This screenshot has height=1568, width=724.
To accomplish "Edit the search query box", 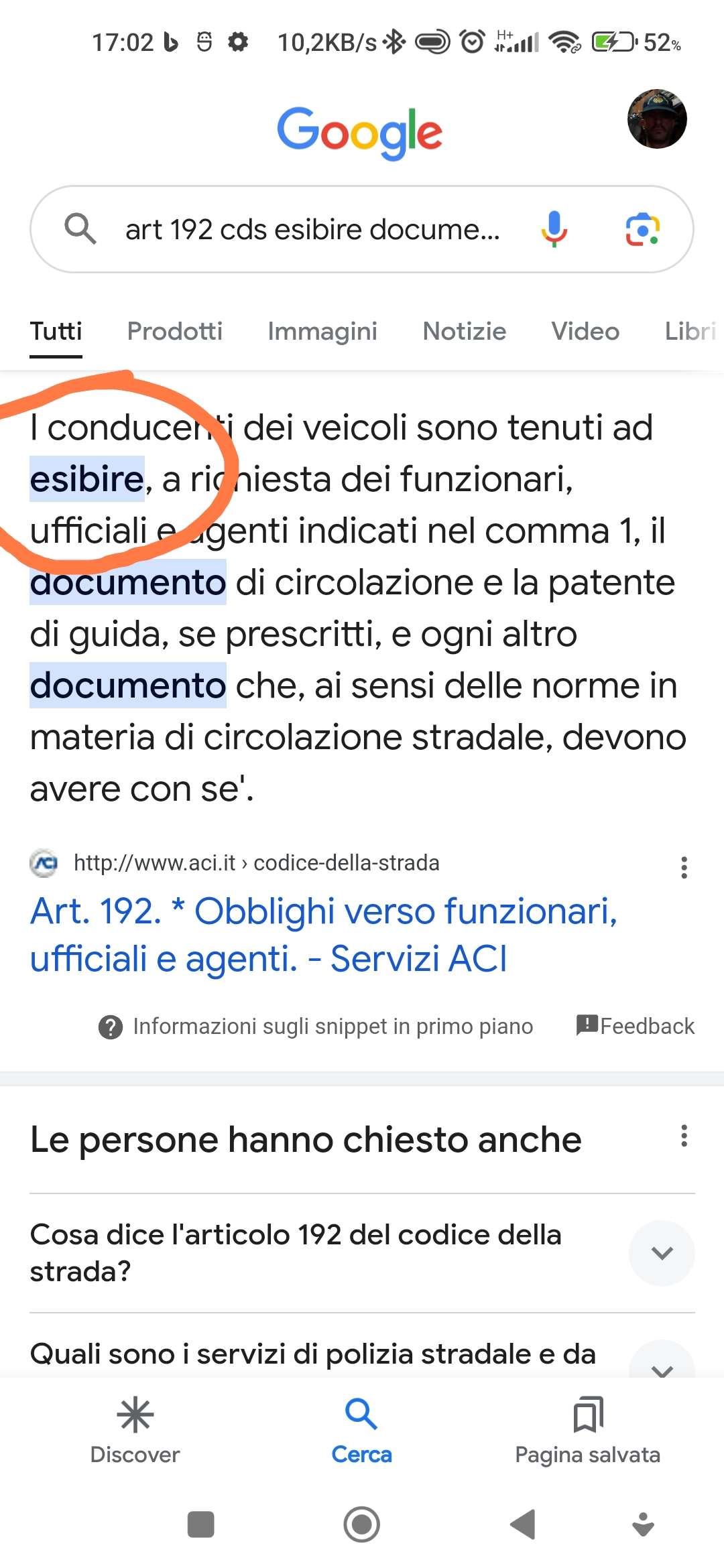I will [x=312, y=229].
